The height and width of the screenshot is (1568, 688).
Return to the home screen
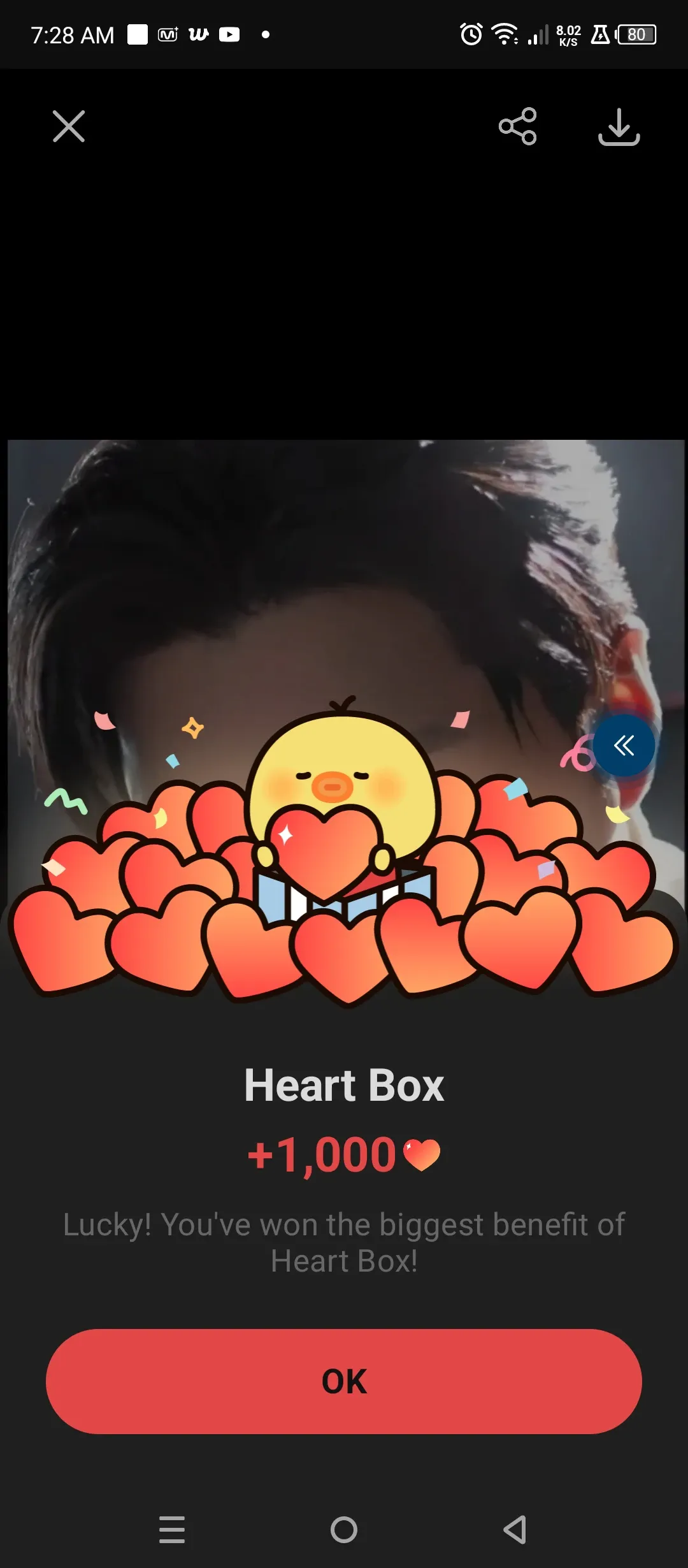(x=344, y=1529)
